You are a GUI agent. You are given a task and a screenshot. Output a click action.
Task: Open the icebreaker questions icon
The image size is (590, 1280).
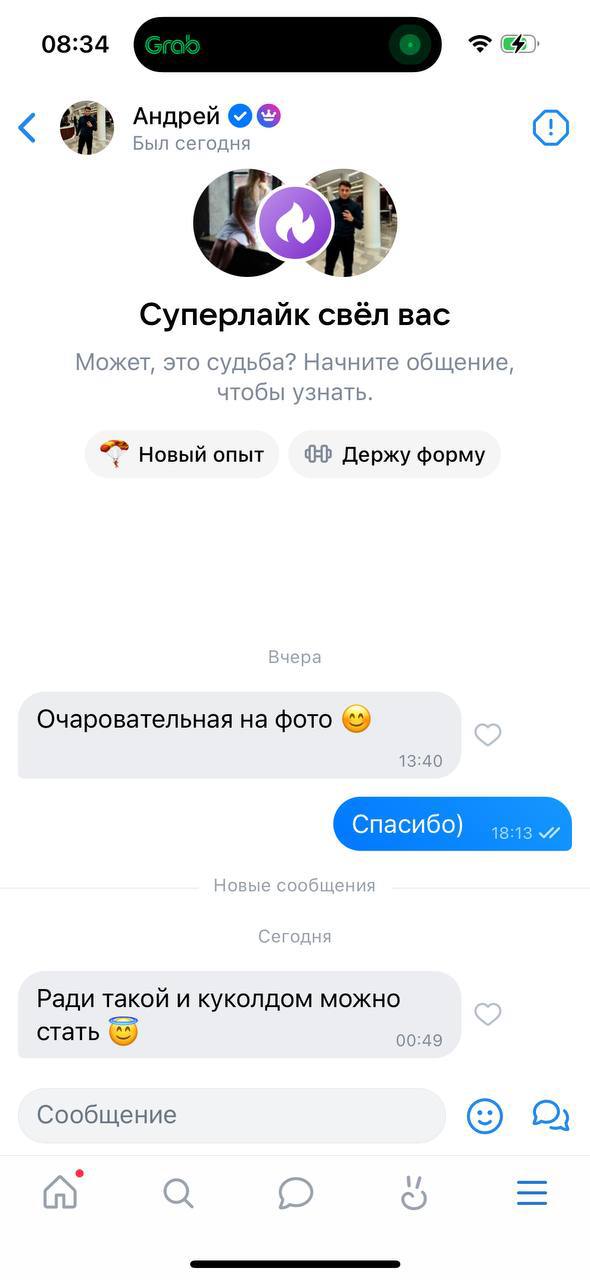[551, 1116]
